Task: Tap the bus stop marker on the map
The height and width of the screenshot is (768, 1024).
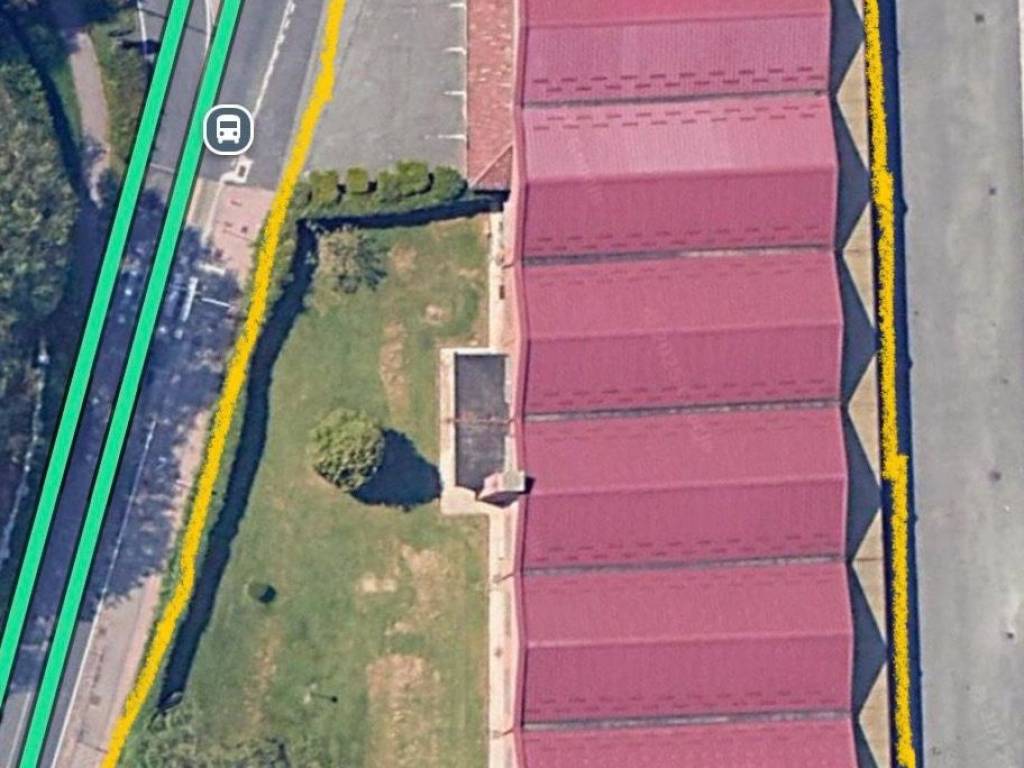Action: (x=228, y=130)
